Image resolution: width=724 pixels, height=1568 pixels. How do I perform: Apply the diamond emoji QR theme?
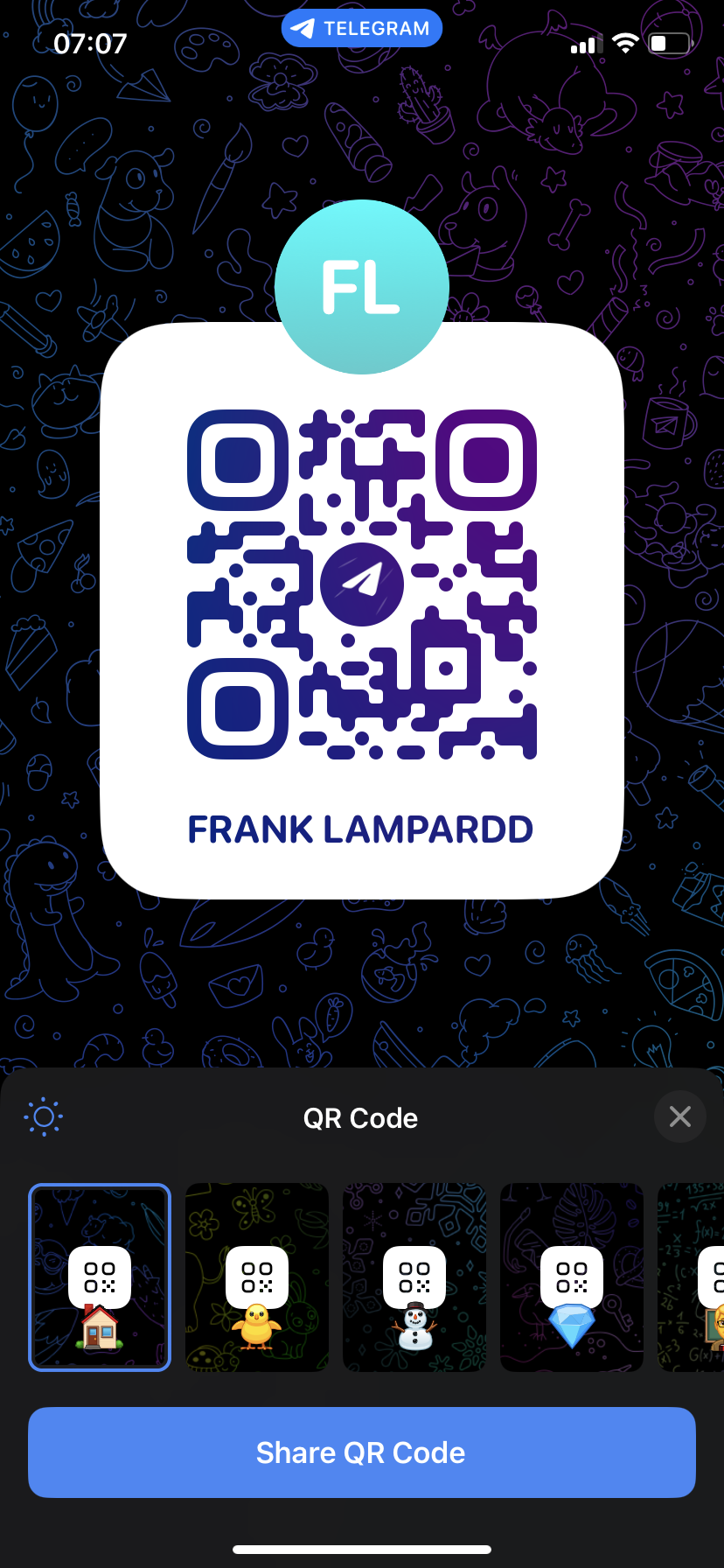(x=572, y=1277)
